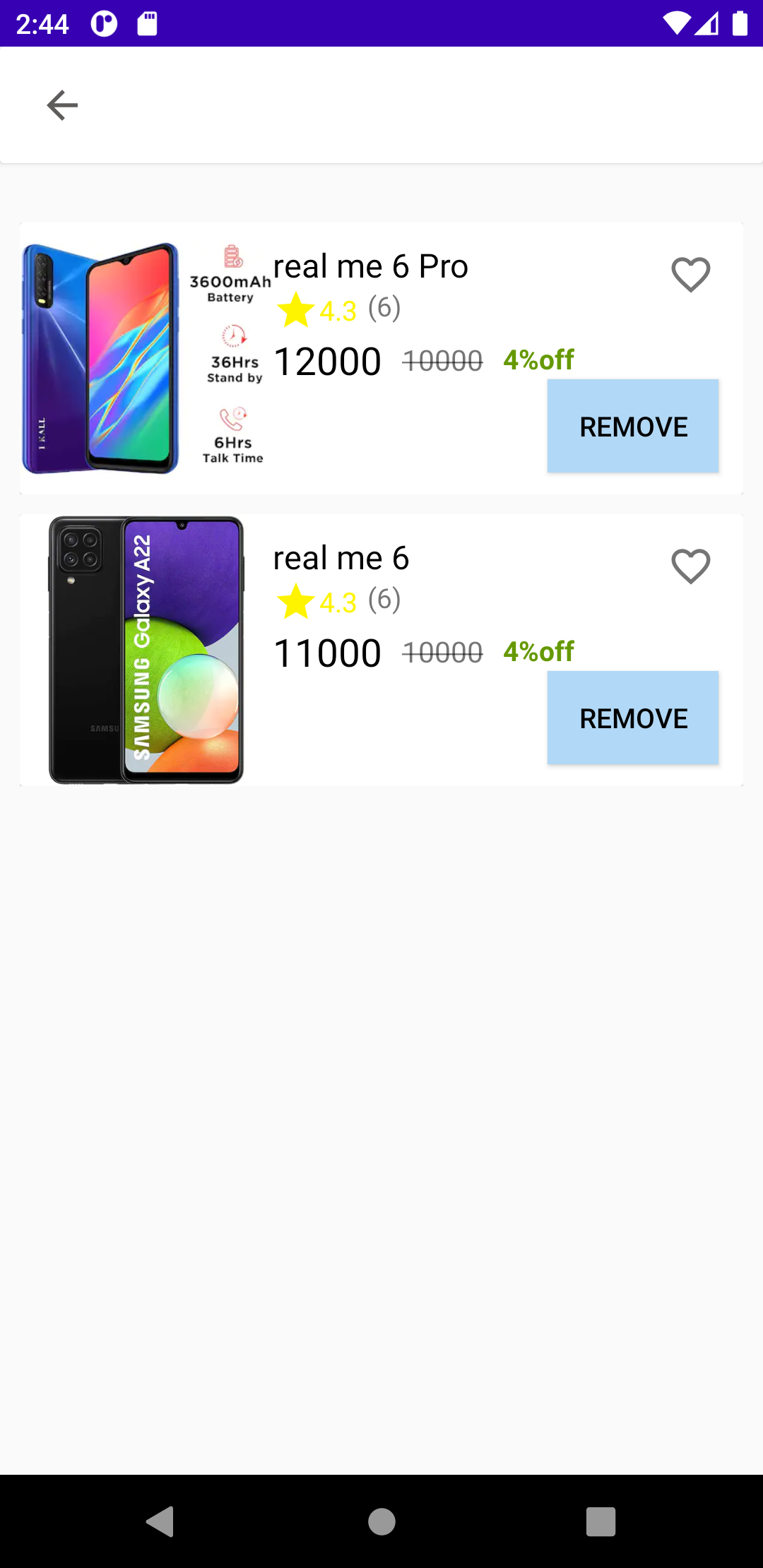Remove real me 6 Pro from the list

click(632, 426)
